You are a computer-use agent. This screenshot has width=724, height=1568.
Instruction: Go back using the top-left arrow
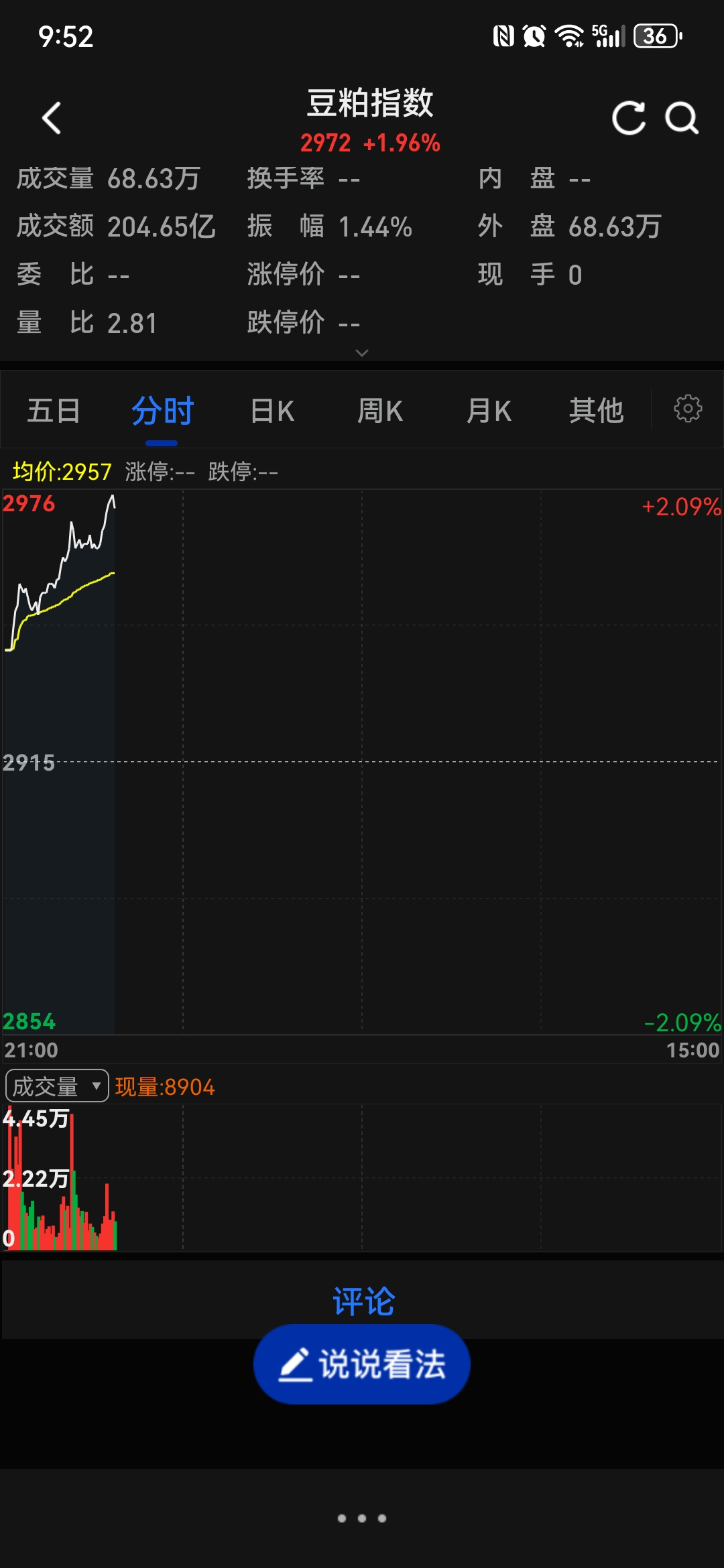(x=52, y=119)
